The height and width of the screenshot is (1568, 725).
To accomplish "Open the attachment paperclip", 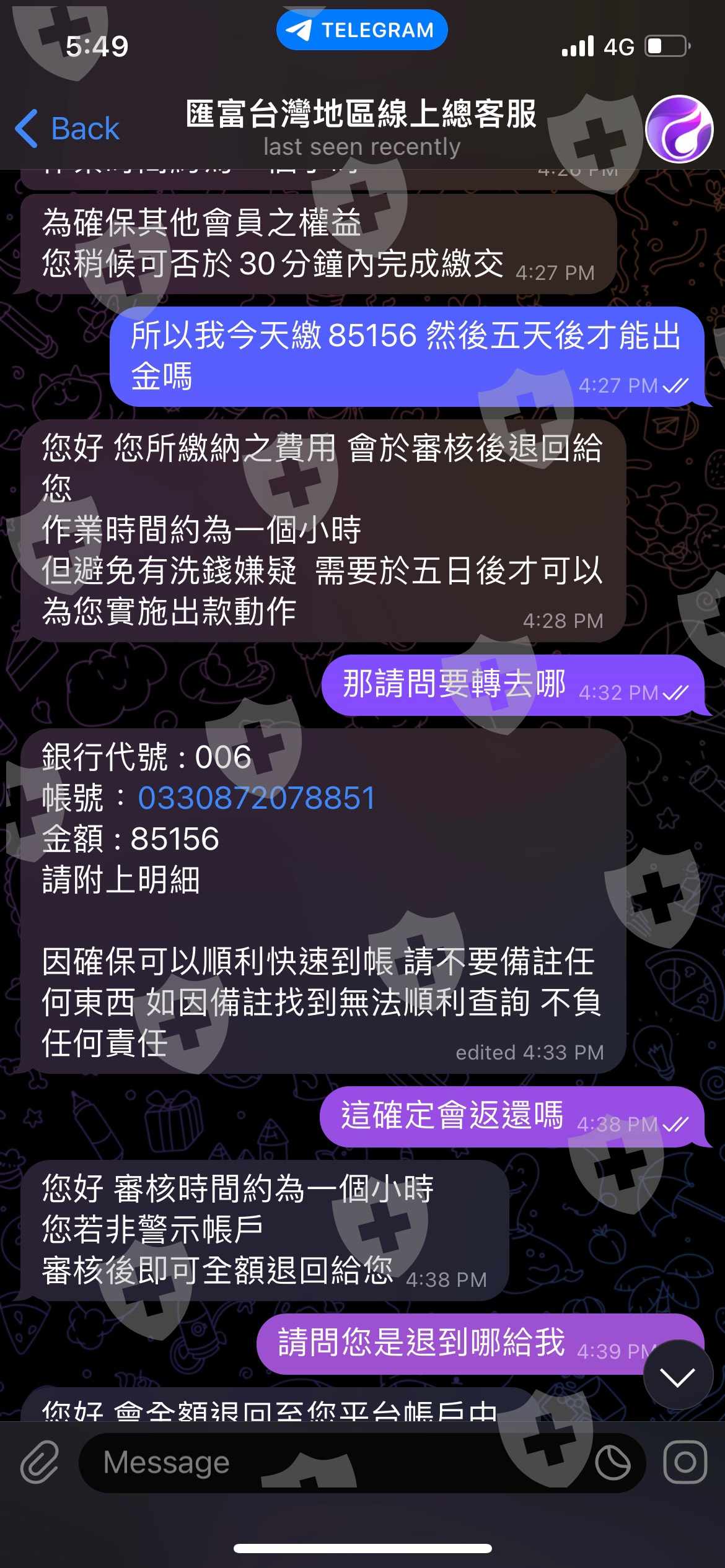I will click(x=40, y=1463).
